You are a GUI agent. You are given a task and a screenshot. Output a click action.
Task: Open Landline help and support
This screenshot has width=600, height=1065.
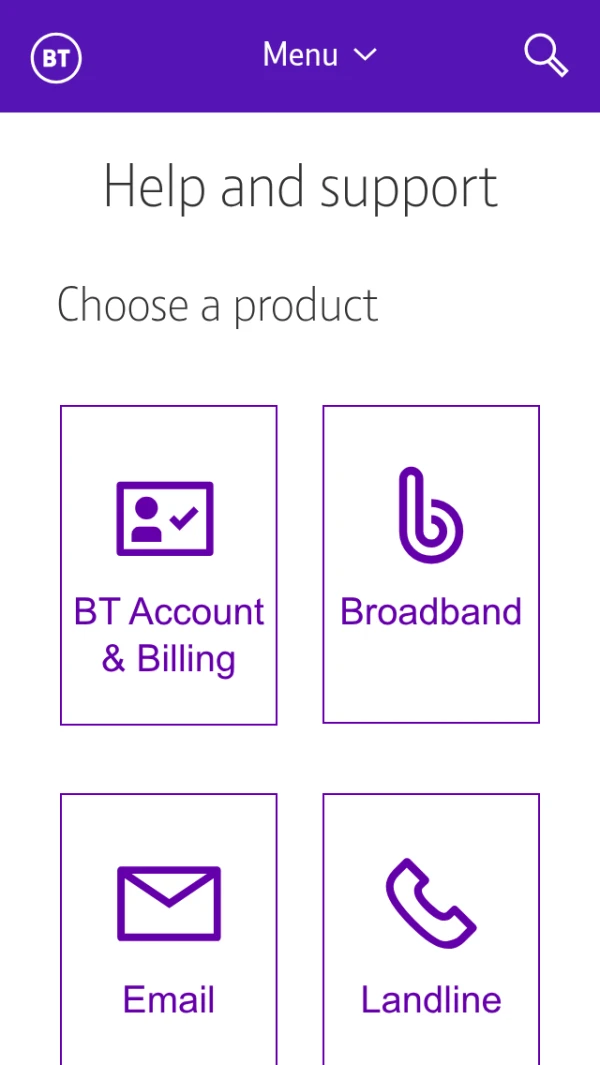431,930
